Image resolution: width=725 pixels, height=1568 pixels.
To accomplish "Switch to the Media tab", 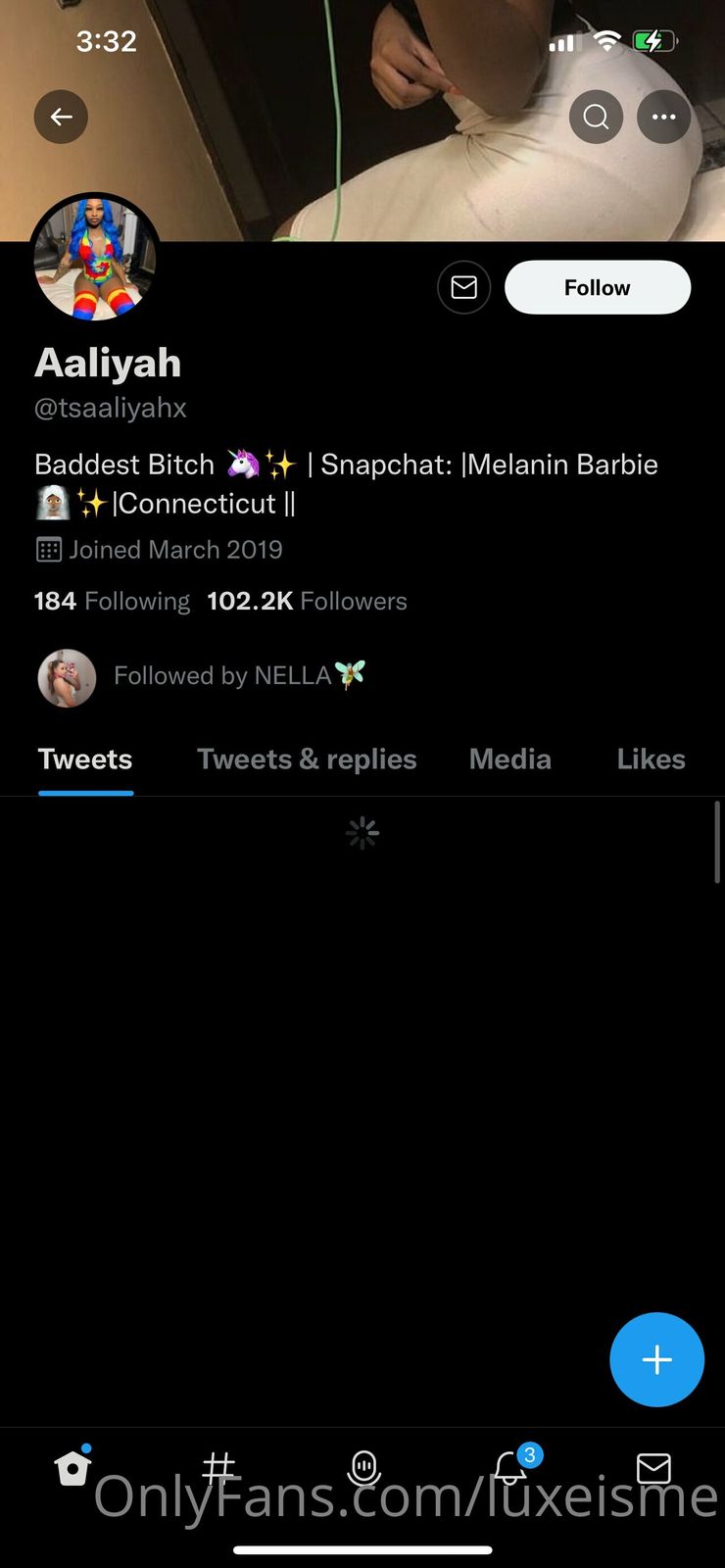I will coord(509,759).
